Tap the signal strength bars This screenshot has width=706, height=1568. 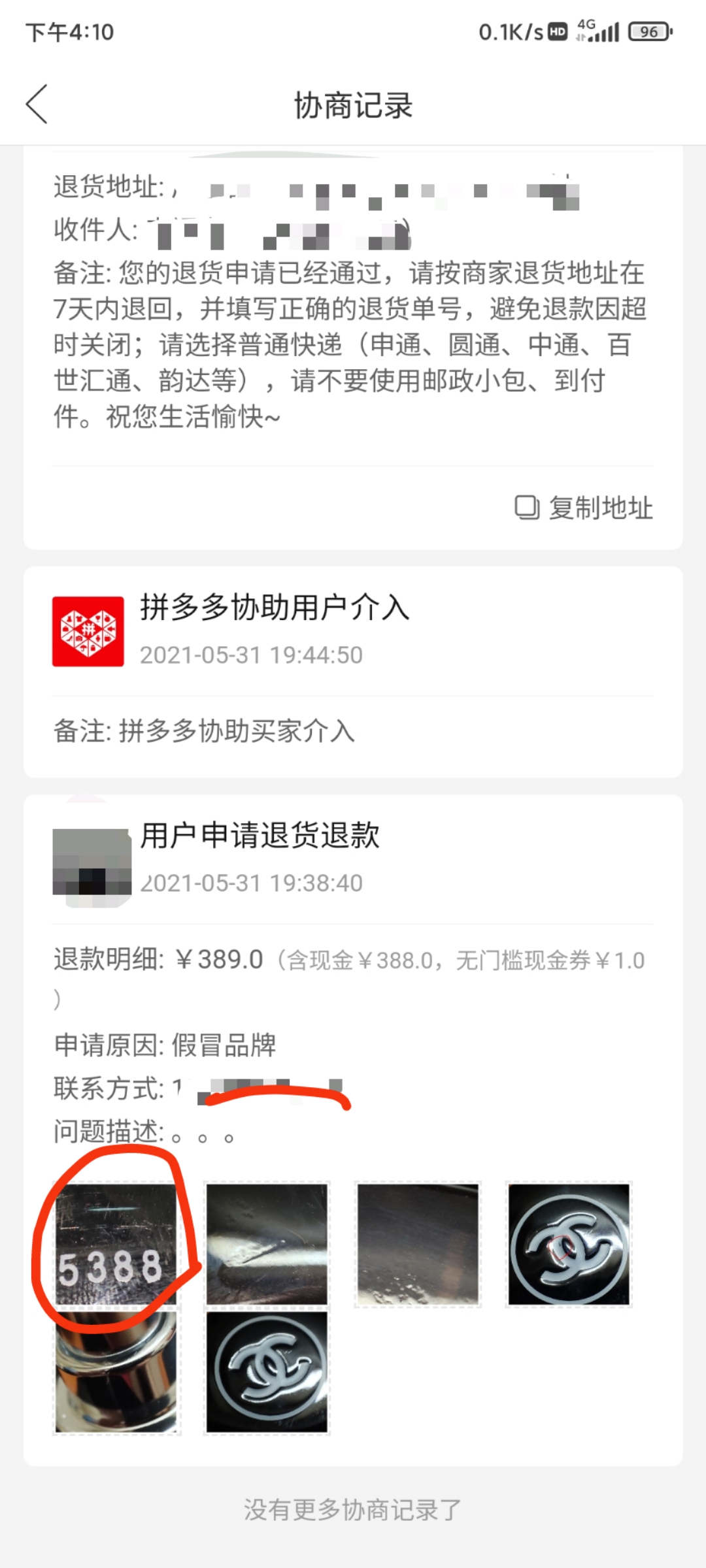click(605, 33)
